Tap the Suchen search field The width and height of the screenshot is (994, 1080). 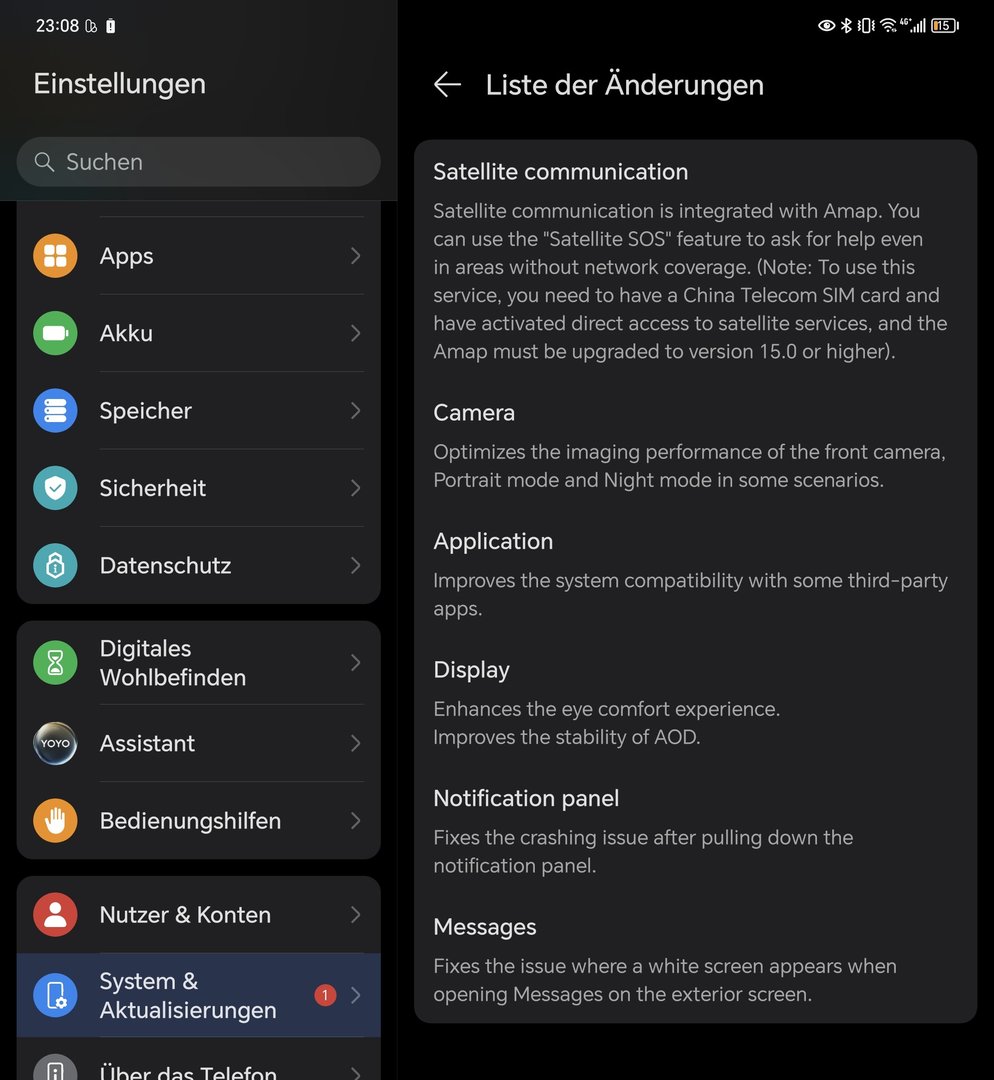[199, 162]
